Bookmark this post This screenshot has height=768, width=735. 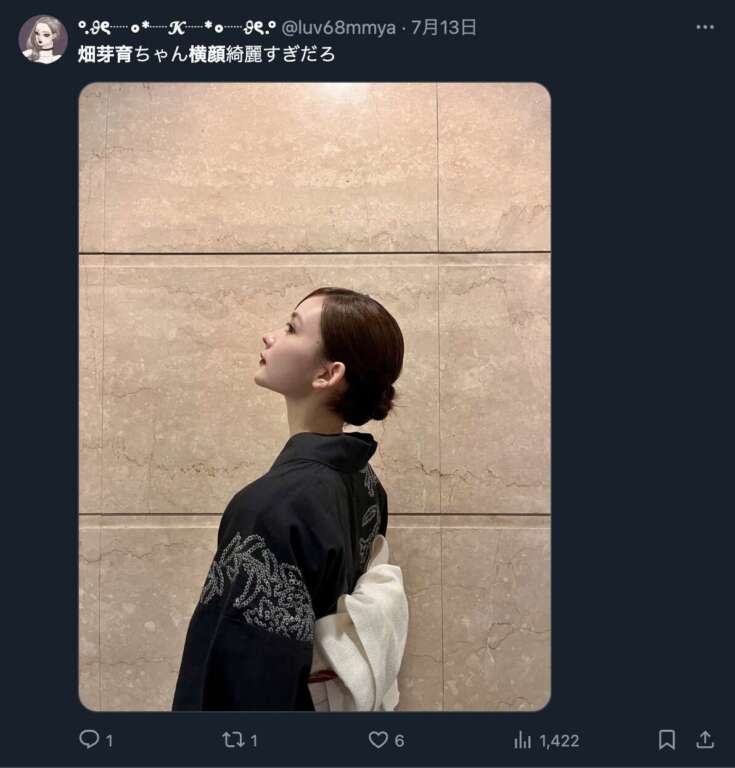point(667,740)
